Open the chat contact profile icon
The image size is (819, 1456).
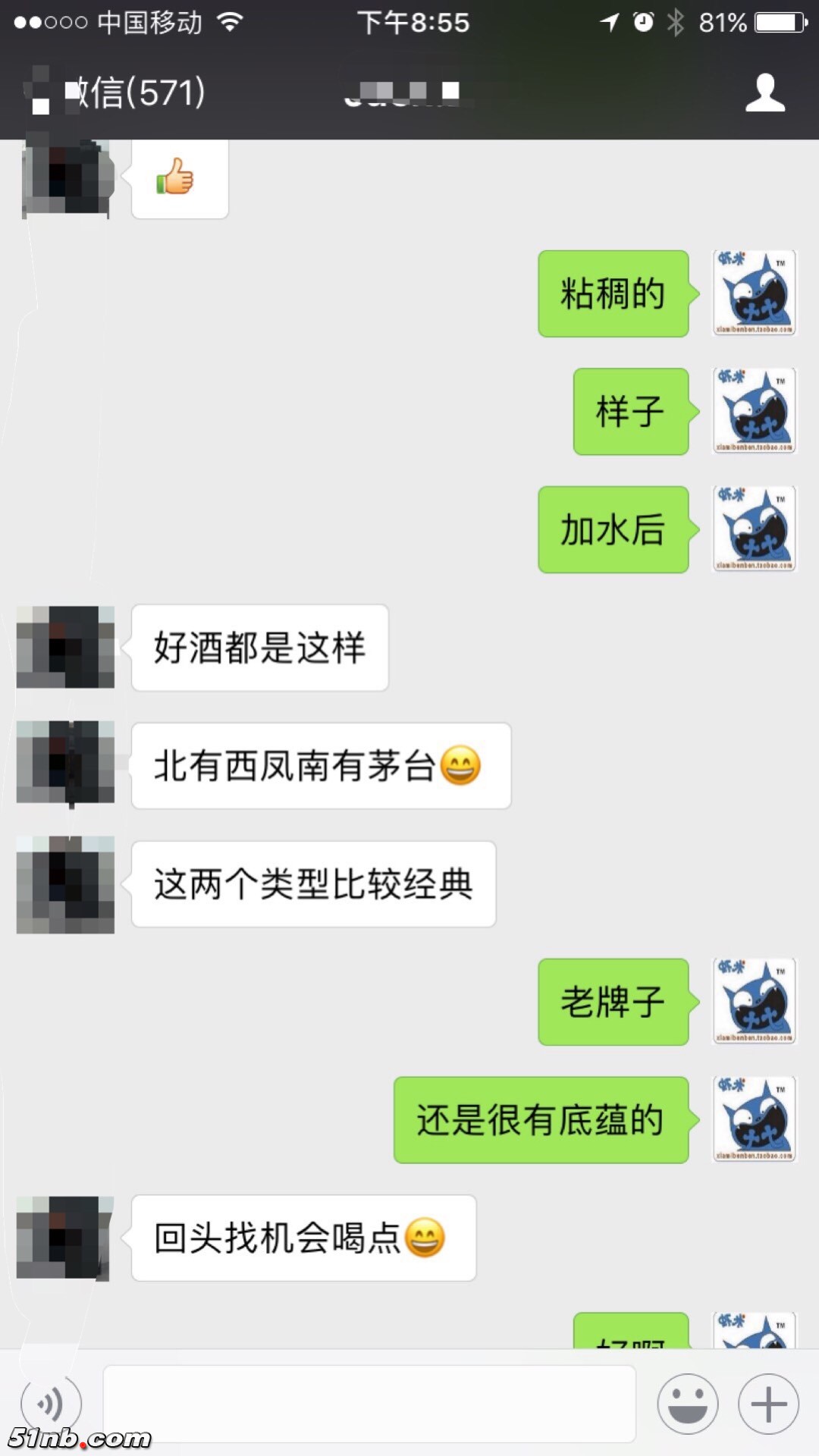coord(766,93)
